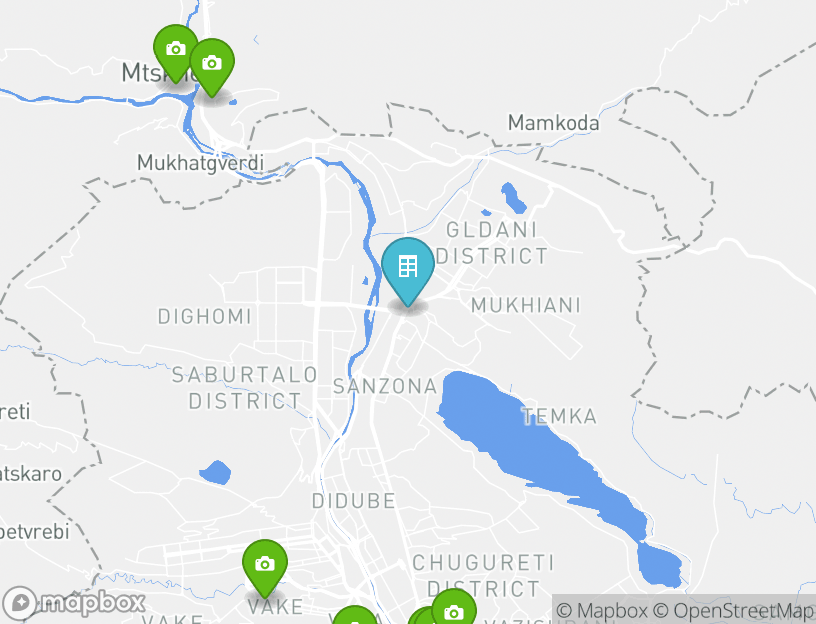
Task: Open the camera pin beside the river below Mtskheta
Action: click(x=212, y=64)
